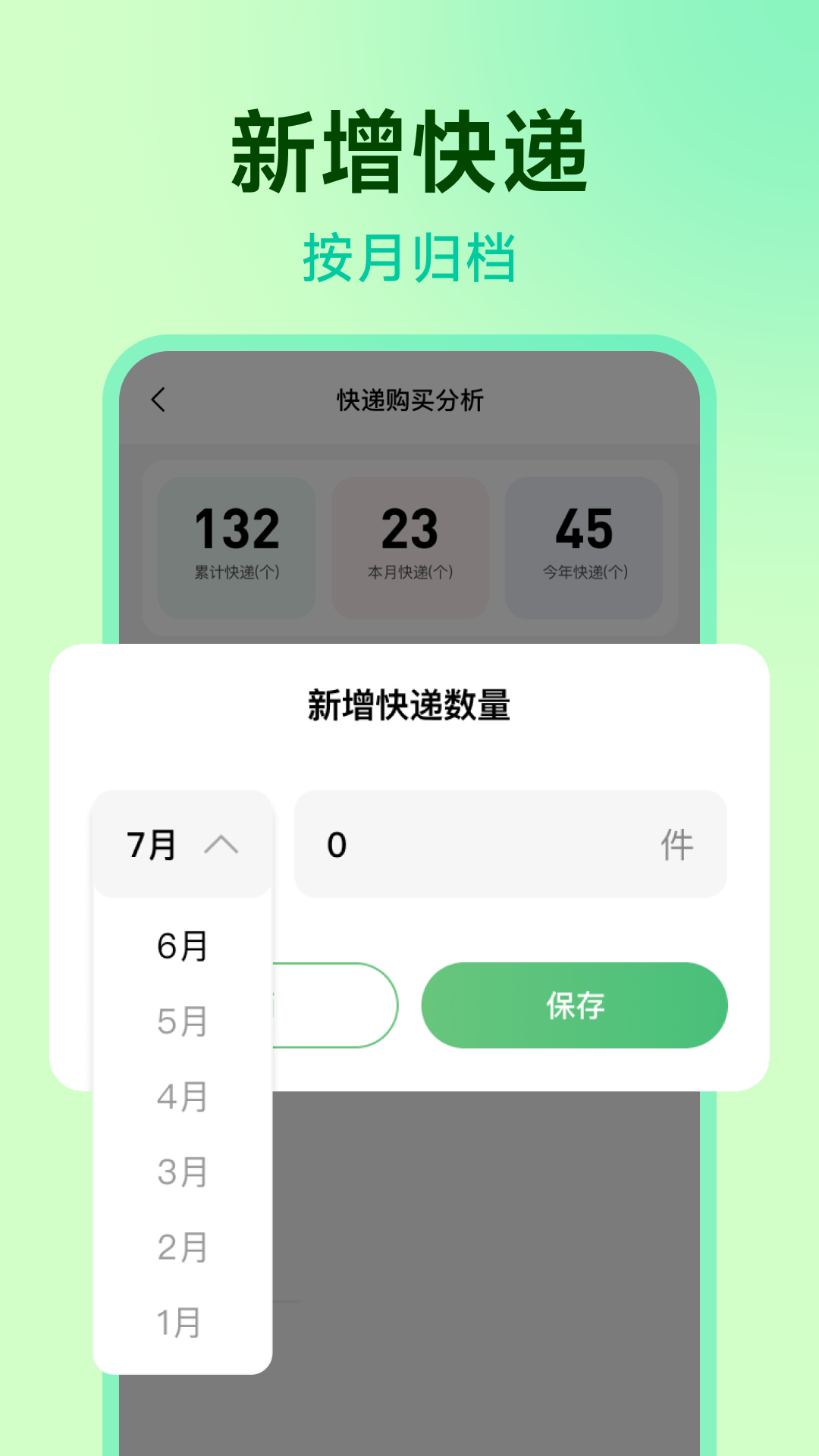Tap the 新增快递 heading text
The image size is (819, 1456).
tap(409, 148)
